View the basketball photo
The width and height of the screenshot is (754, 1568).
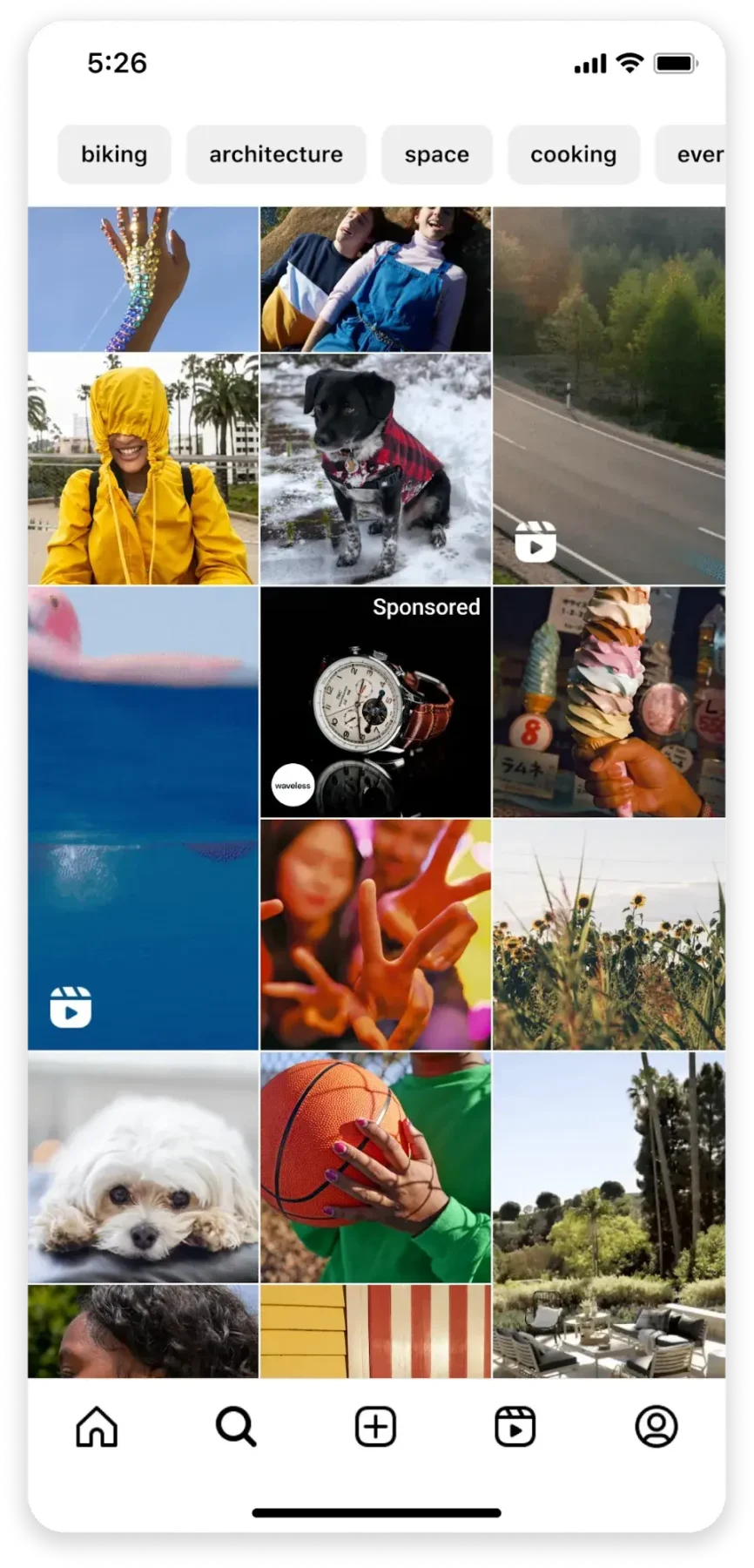(376, 1167)
